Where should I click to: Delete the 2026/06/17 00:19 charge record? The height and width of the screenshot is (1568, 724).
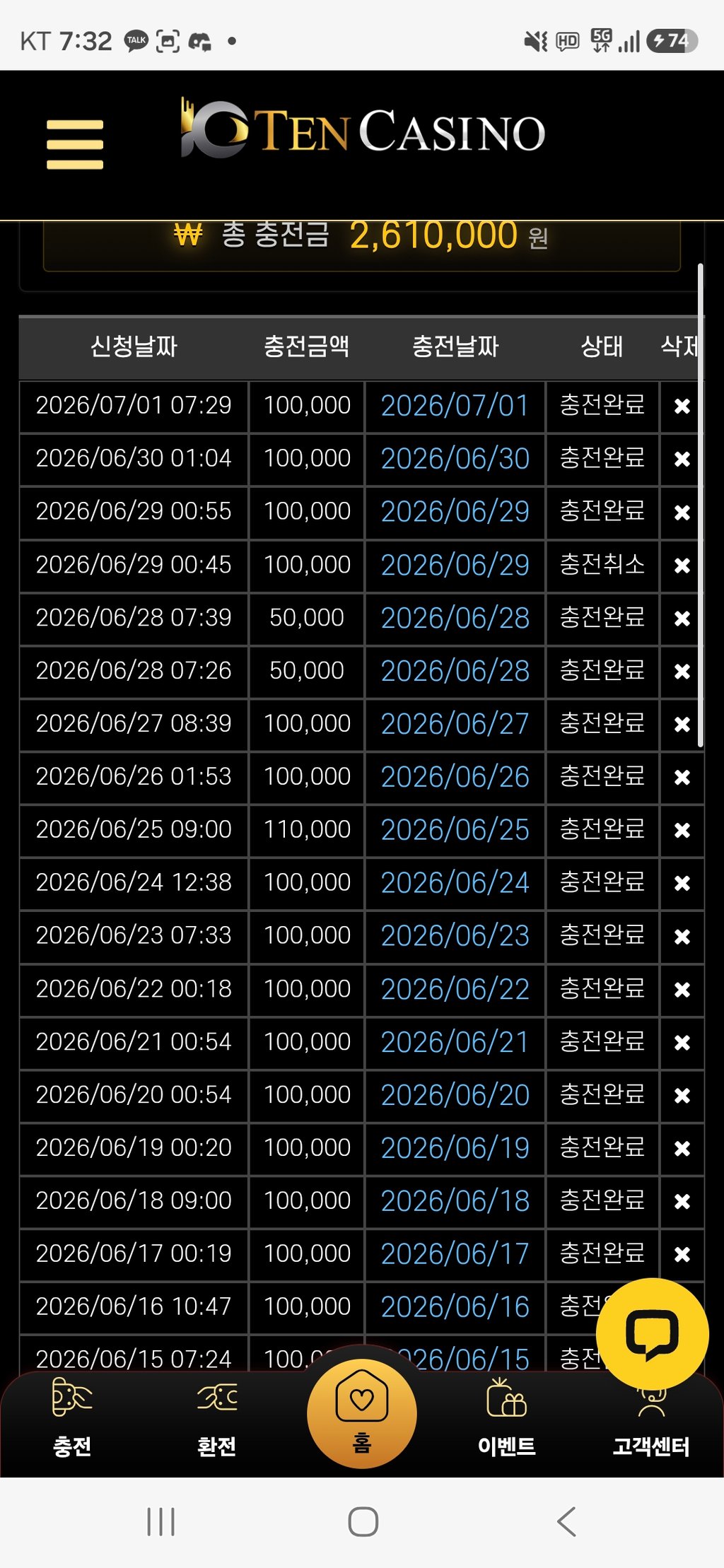(682, 1254)
